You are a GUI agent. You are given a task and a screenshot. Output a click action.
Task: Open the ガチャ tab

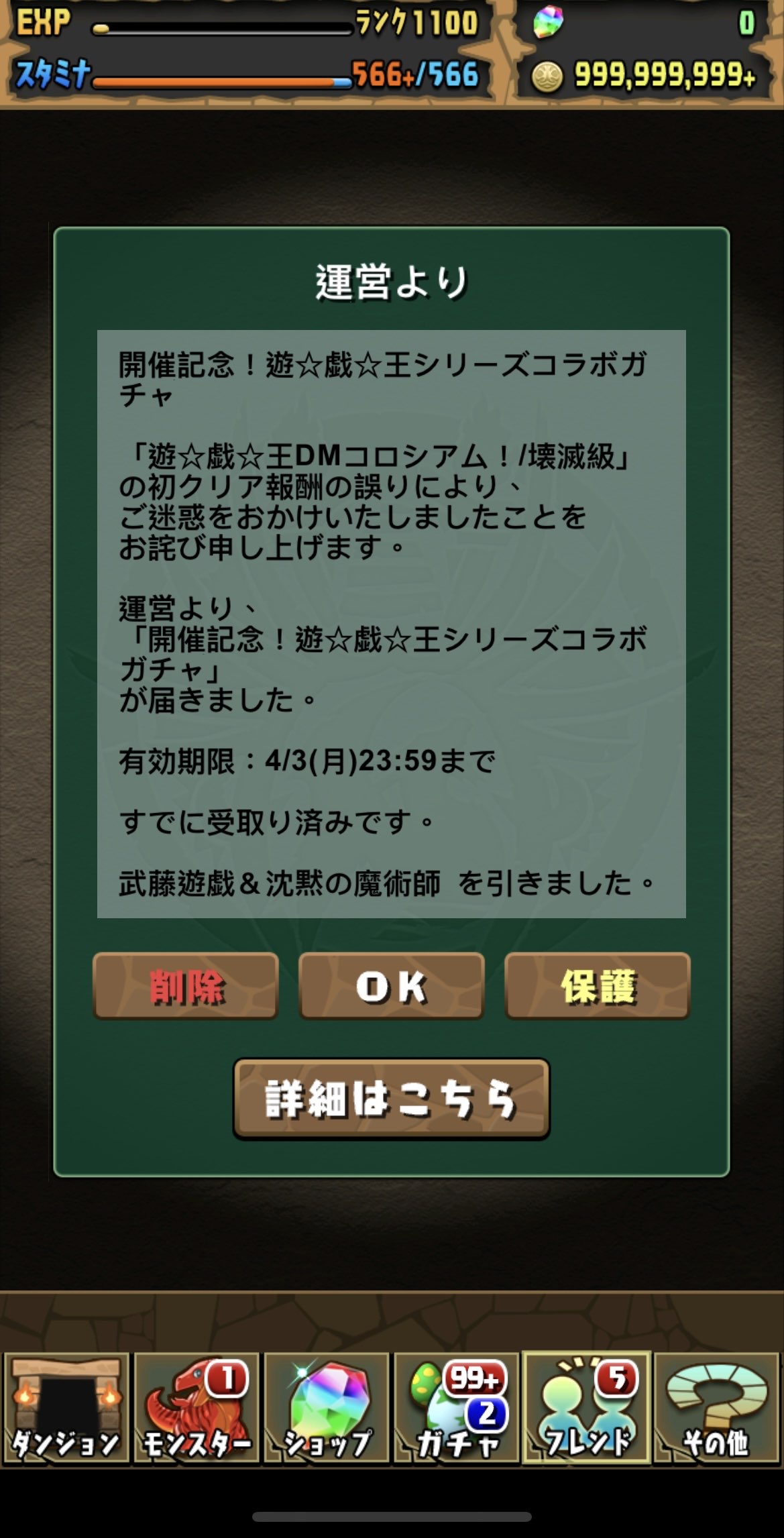(x=457, y=1408)
